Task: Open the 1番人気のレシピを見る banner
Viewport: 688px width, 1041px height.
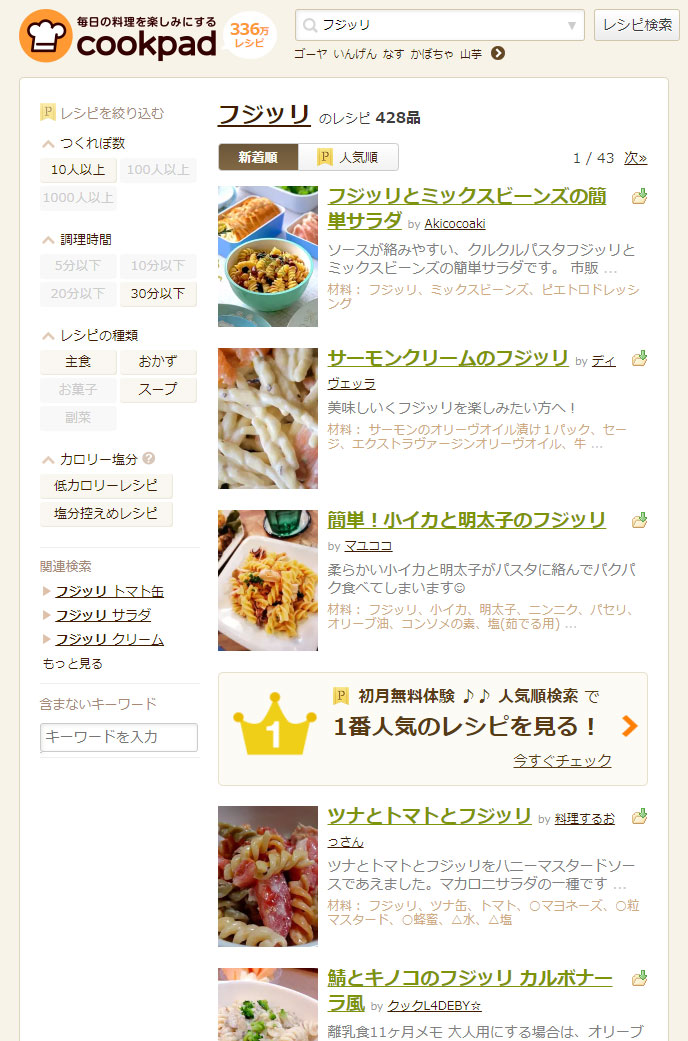Action: click(432, 728)
